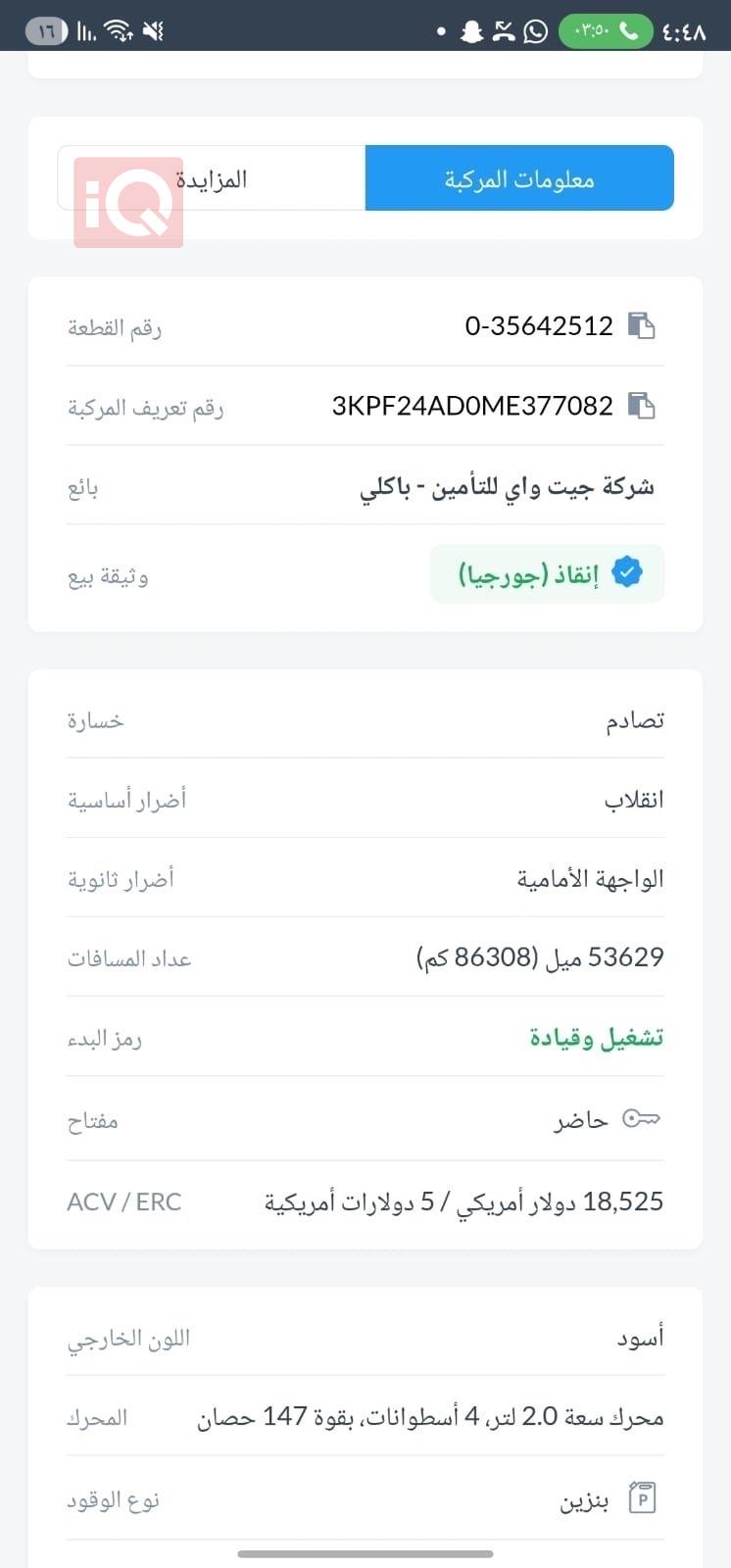Open Snapchat from the status bar
This screenshot has width=731, height=1568.
coord(471,30)
